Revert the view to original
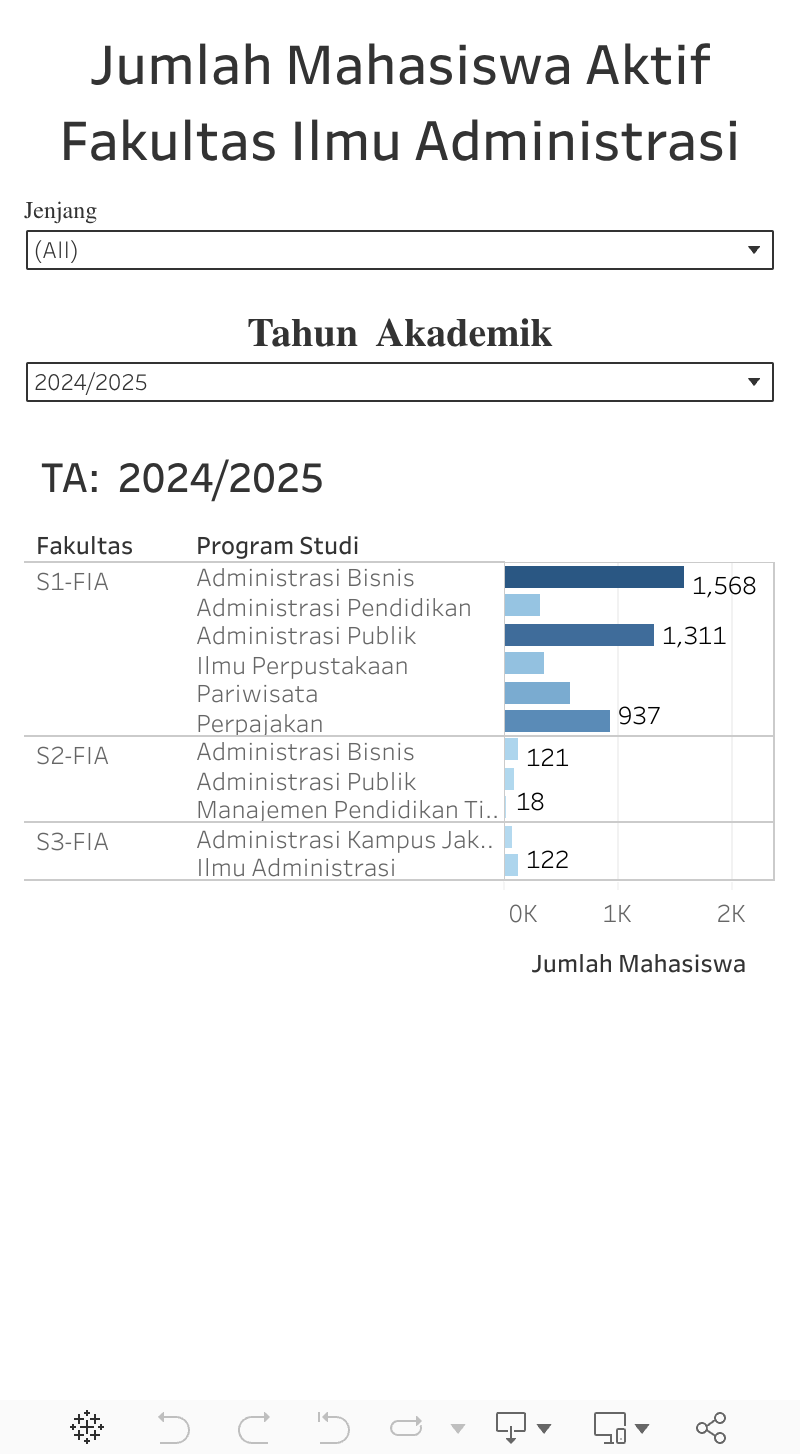Image resolution: width=800 pixels, height=1454 pixels. point(333,1427)
